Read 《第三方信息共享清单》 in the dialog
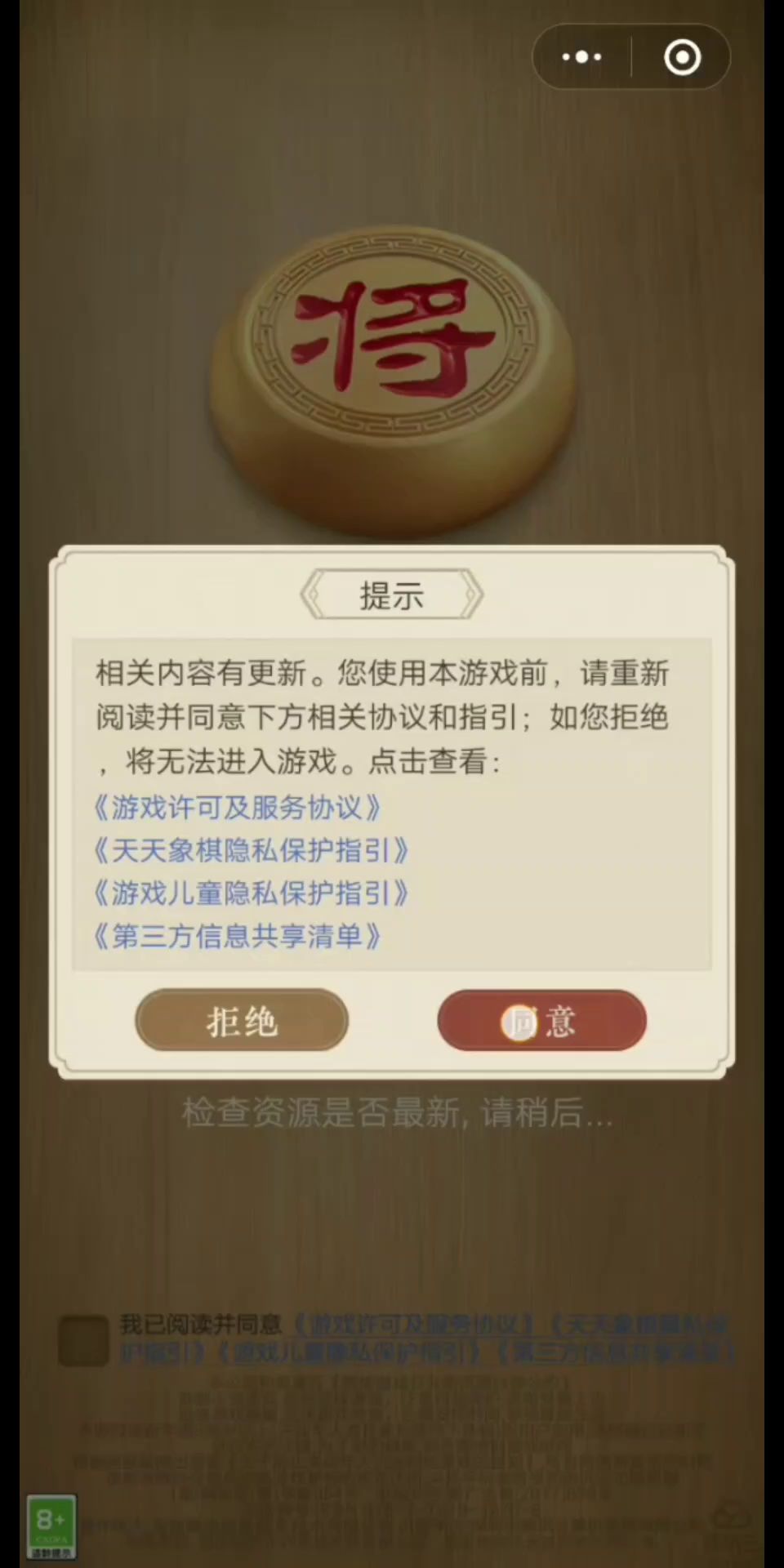The height and width of the screenshot is (1568, 784). click(x=237, y=936)
